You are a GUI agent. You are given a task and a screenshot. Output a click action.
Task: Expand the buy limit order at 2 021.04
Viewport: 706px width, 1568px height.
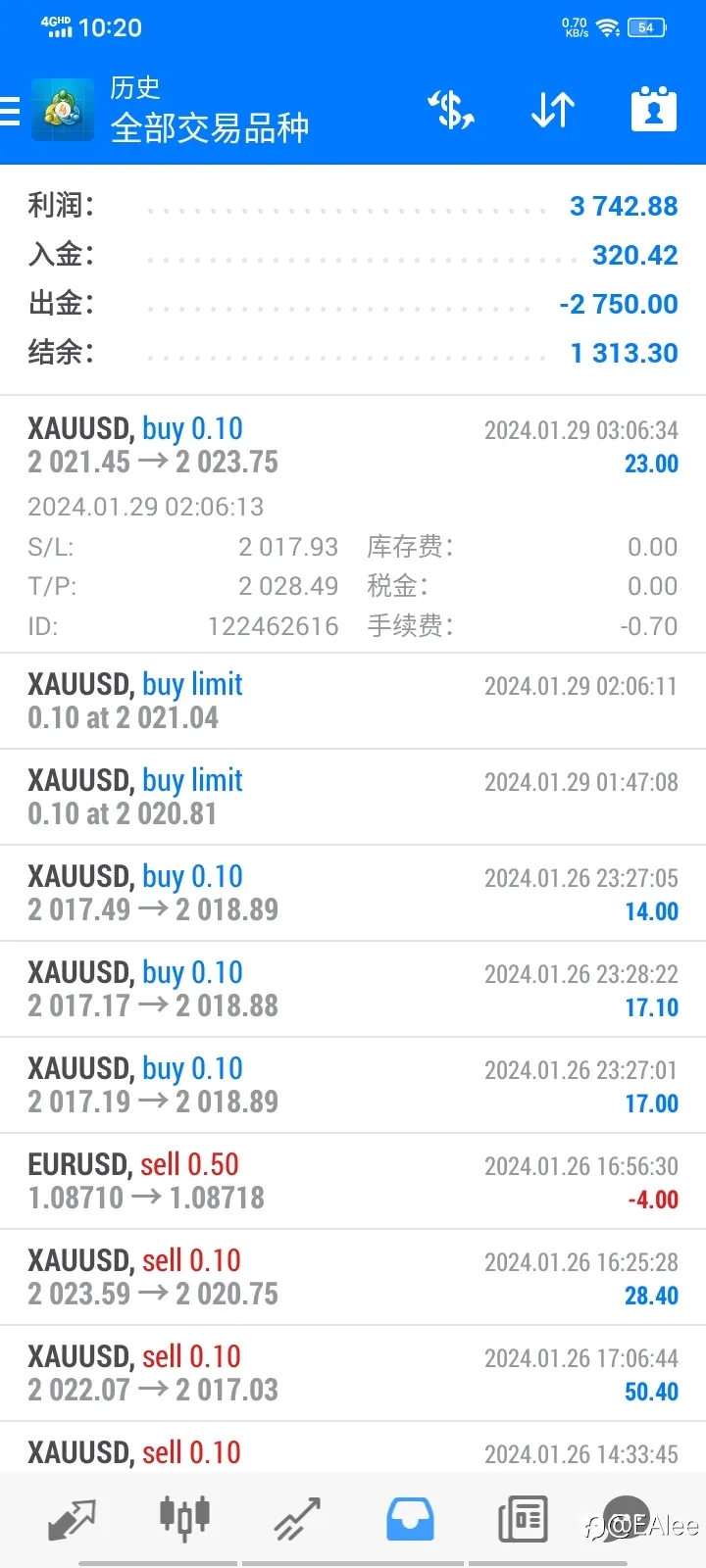pos(353,701)
